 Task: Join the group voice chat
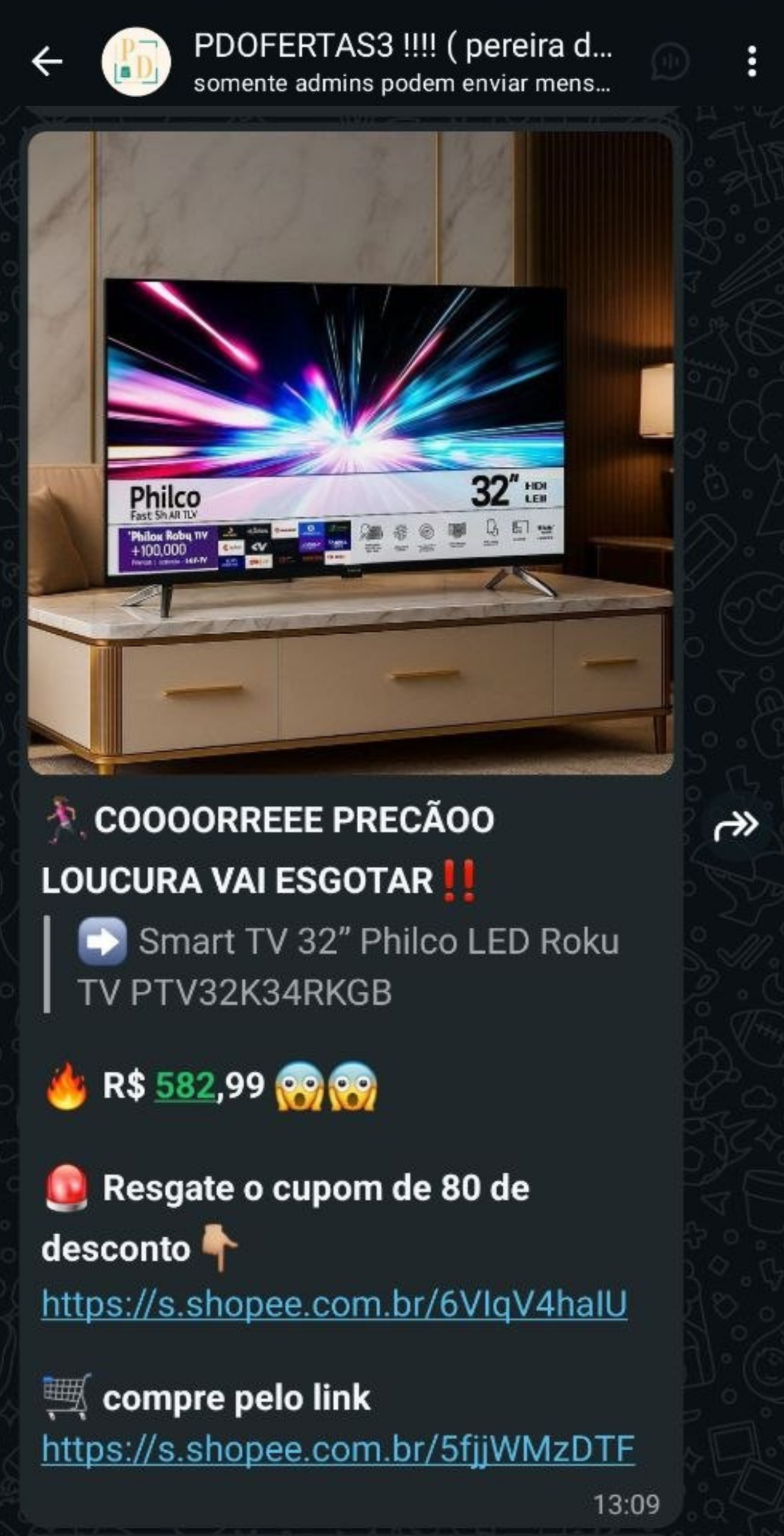[x=669, y=62]
